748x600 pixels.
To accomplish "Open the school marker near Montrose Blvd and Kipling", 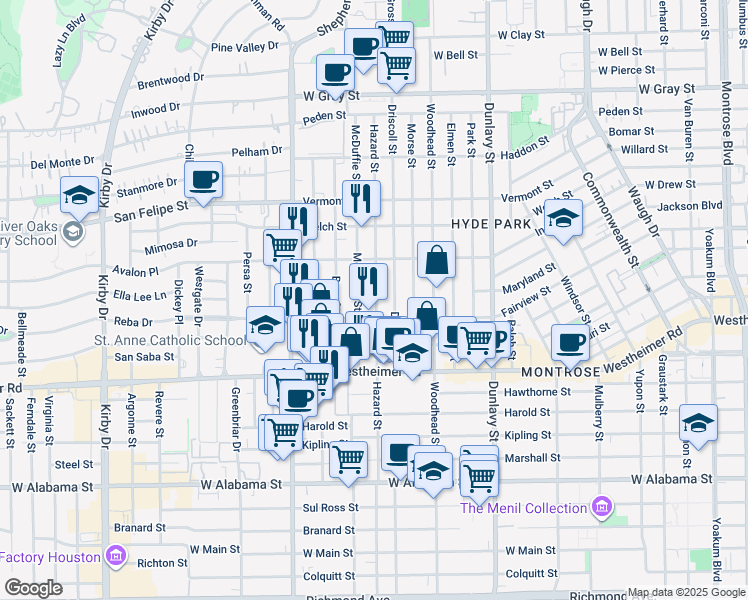I will tap(697, 422).
